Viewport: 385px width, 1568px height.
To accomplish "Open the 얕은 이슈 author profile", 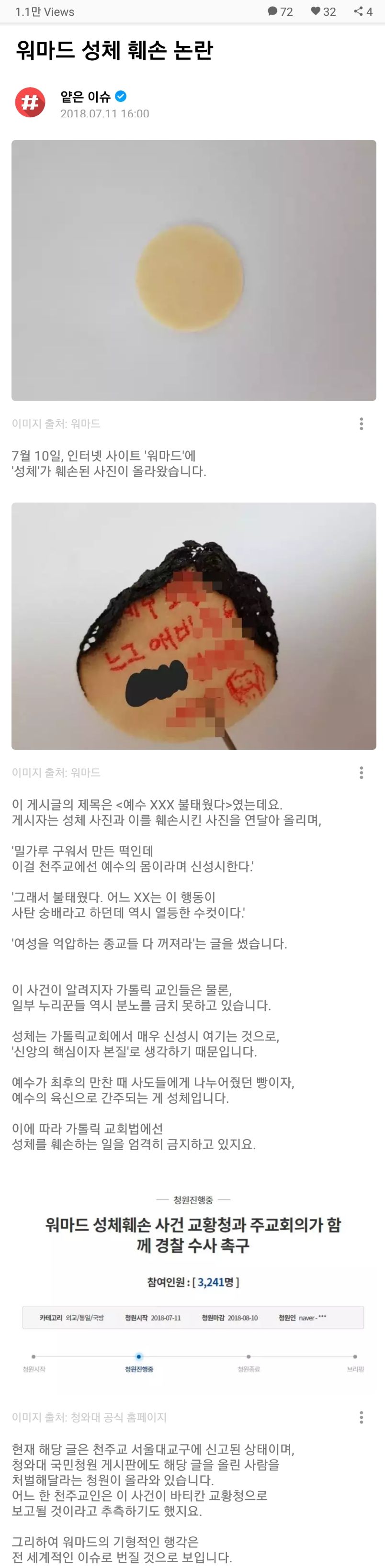I will coord(85,97).
